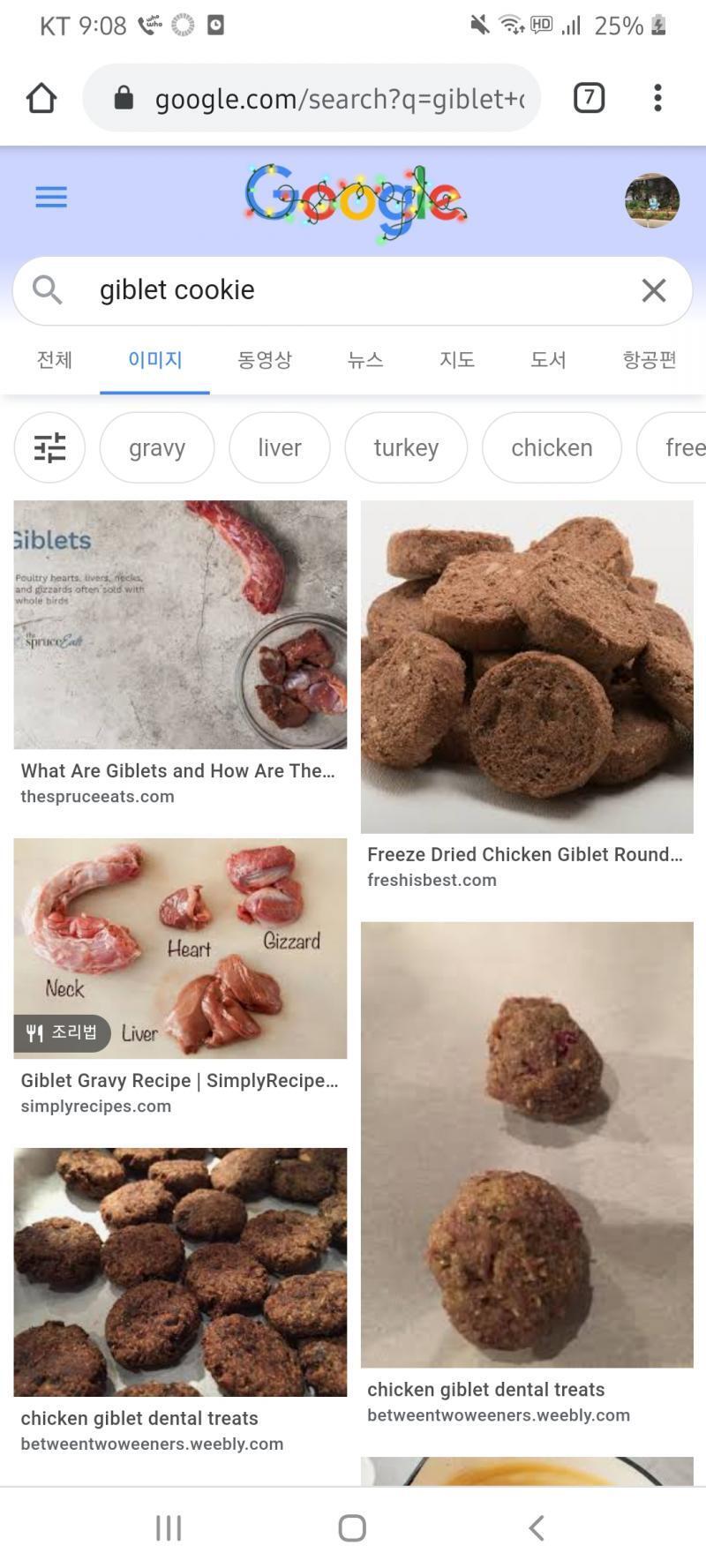Image resolution: width=706 pixels, height=1568 pixels.
Task: Switch to the 도서 tab
Action: click(548, 360)
